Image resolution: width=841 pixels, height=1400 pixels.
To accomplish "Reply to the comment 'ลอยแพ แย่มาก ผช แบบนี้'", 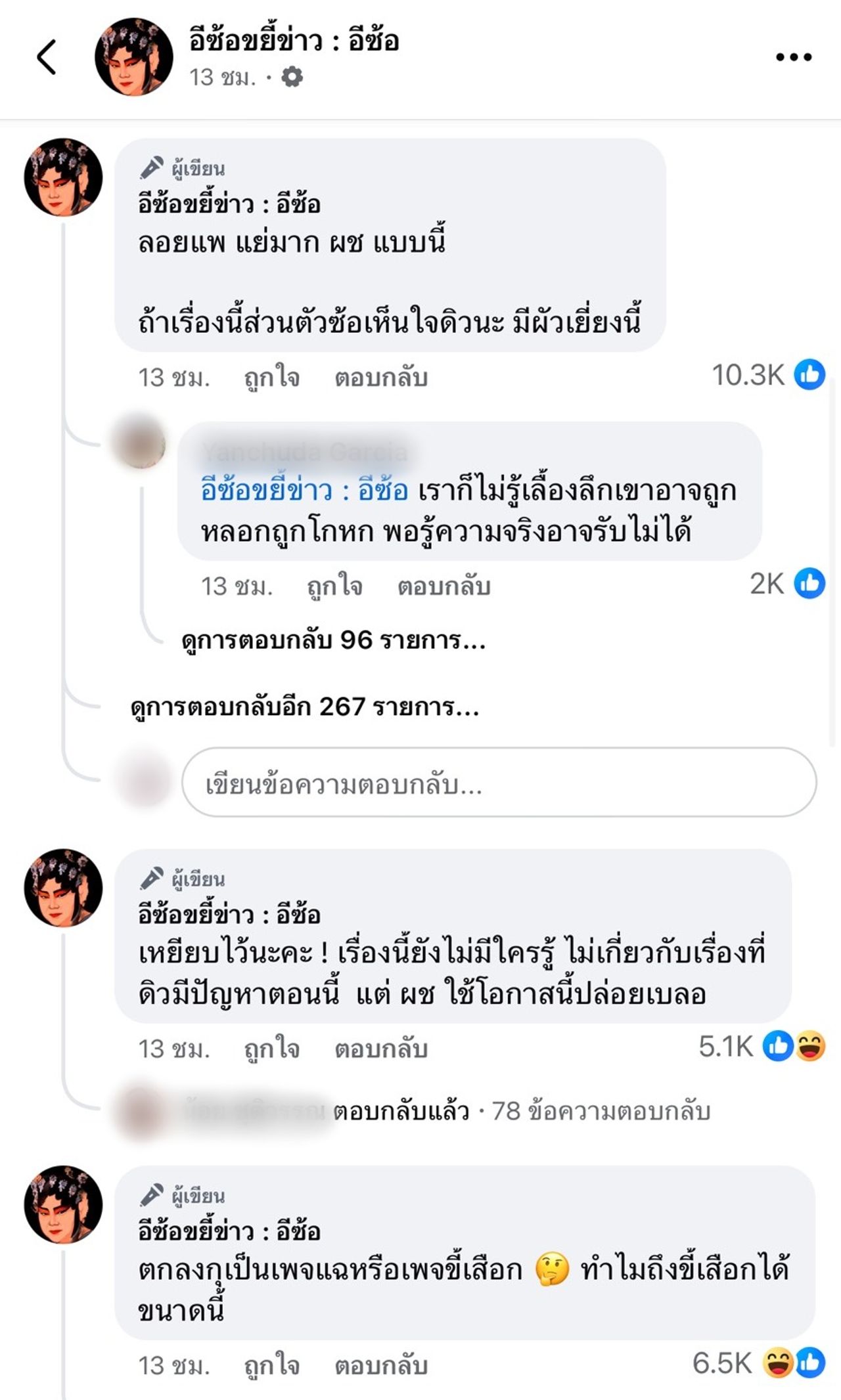I will pyautogui.click(x=381, y=378).
